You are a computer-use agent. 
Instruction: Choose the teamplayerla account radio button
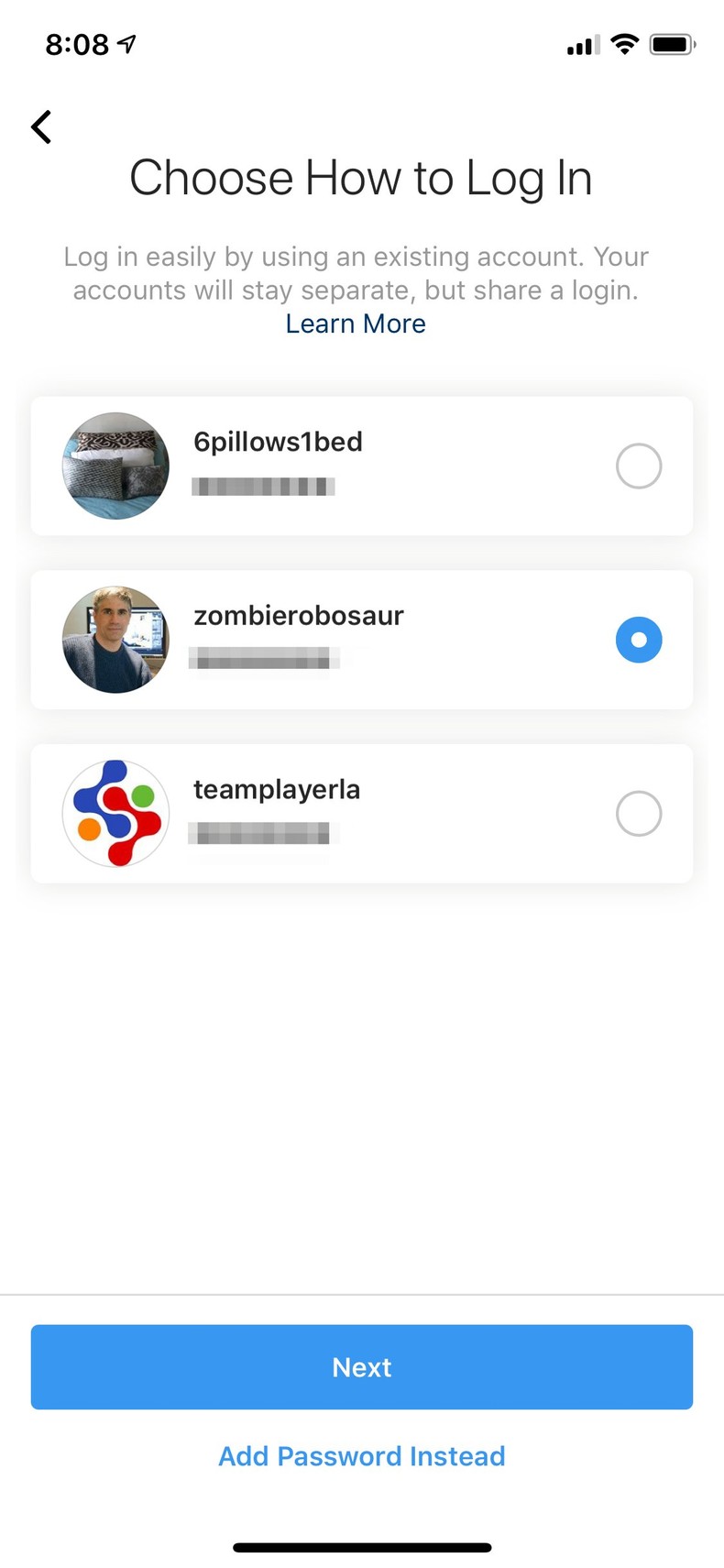[639, 813]
